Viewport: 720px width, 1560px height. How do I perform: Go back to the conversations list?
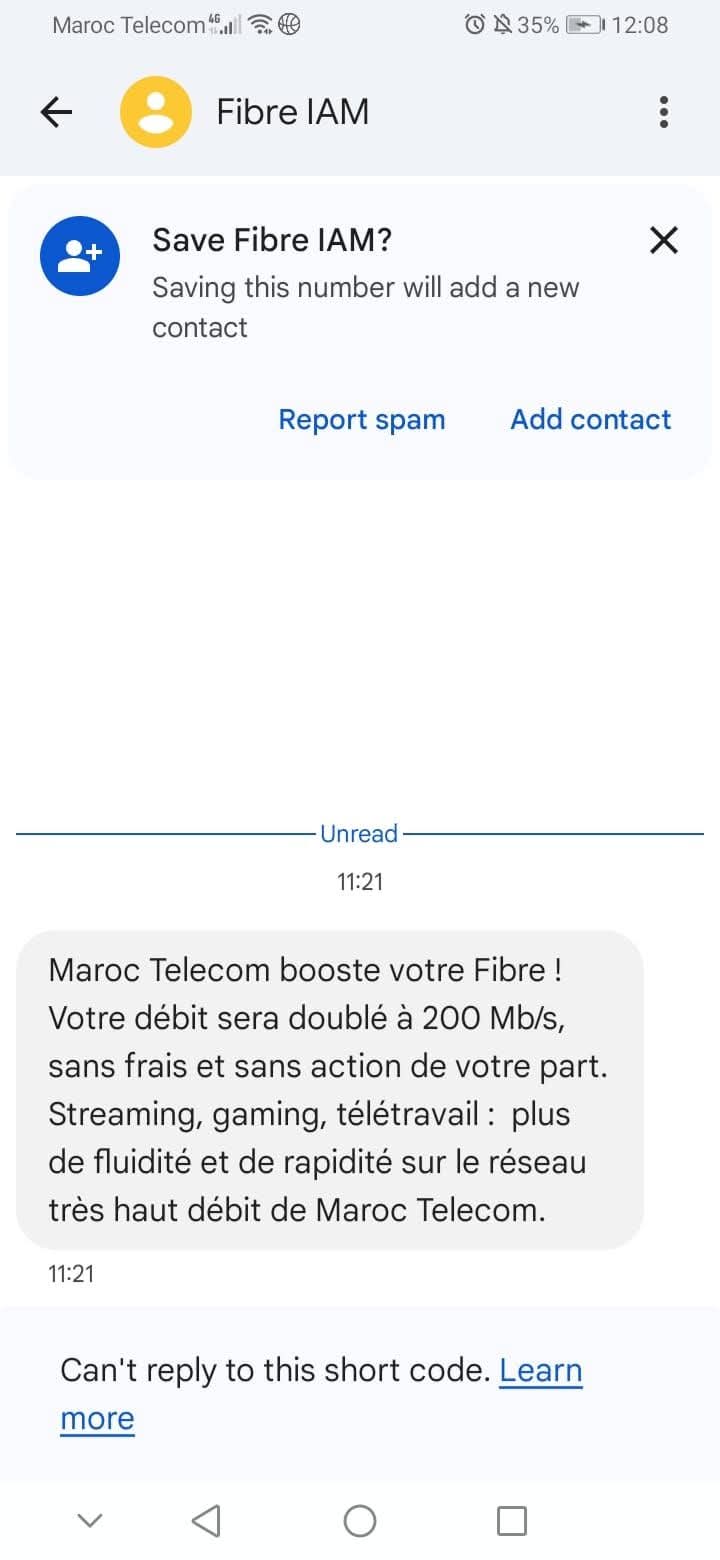click(x=56, y=112)
